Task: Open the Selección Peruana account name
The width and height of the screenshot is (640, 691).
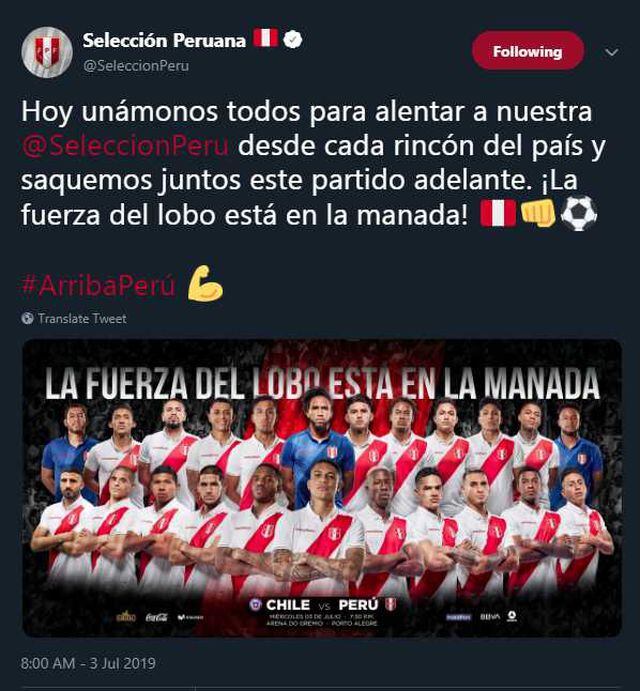Action: [x=164, y=41]
